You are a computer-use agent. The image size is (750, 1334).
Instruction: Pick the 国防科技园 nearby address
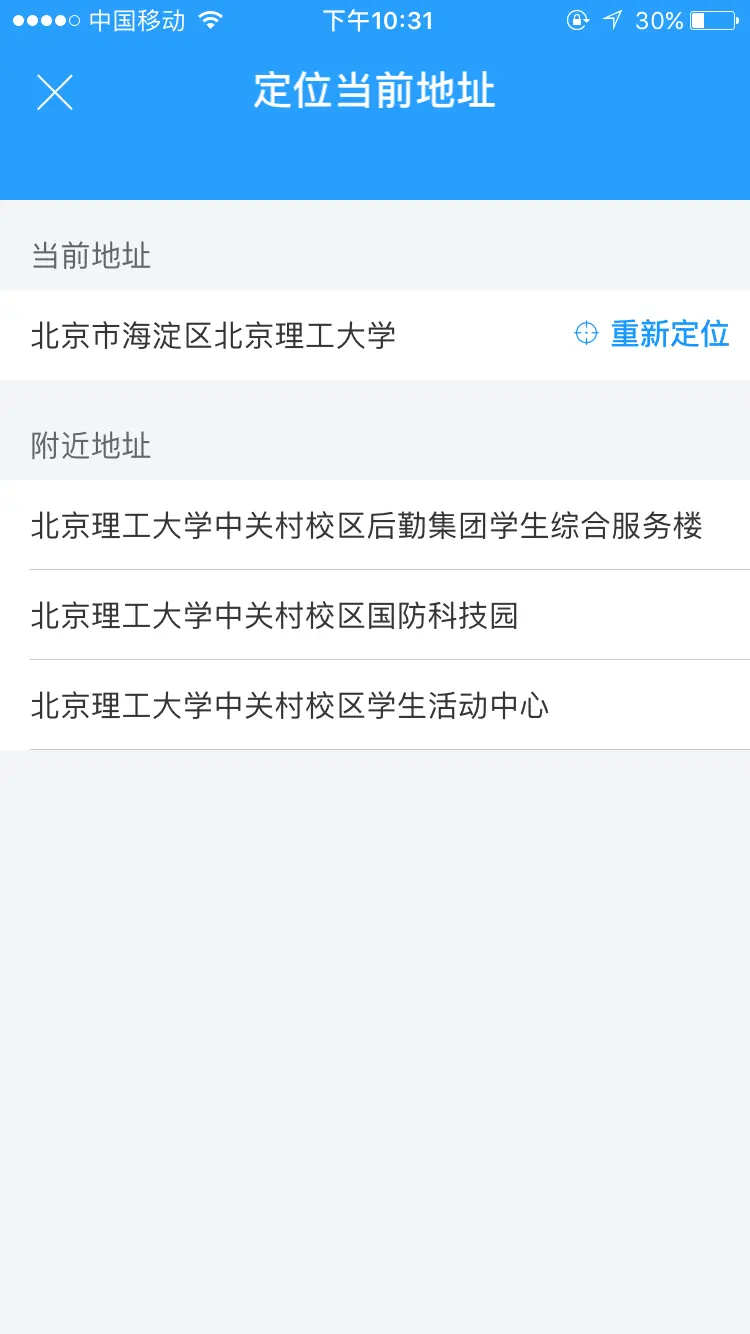[x=275, y=615]
